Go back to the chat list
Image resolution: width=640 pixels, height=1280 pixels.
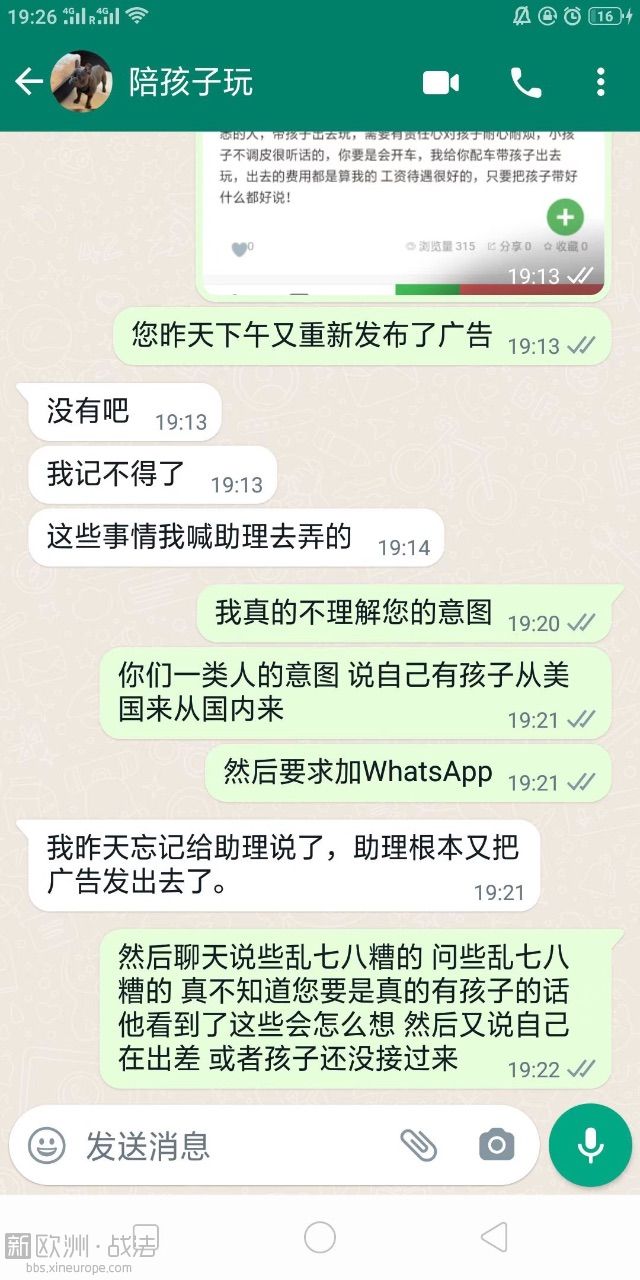tap(28, 82)
